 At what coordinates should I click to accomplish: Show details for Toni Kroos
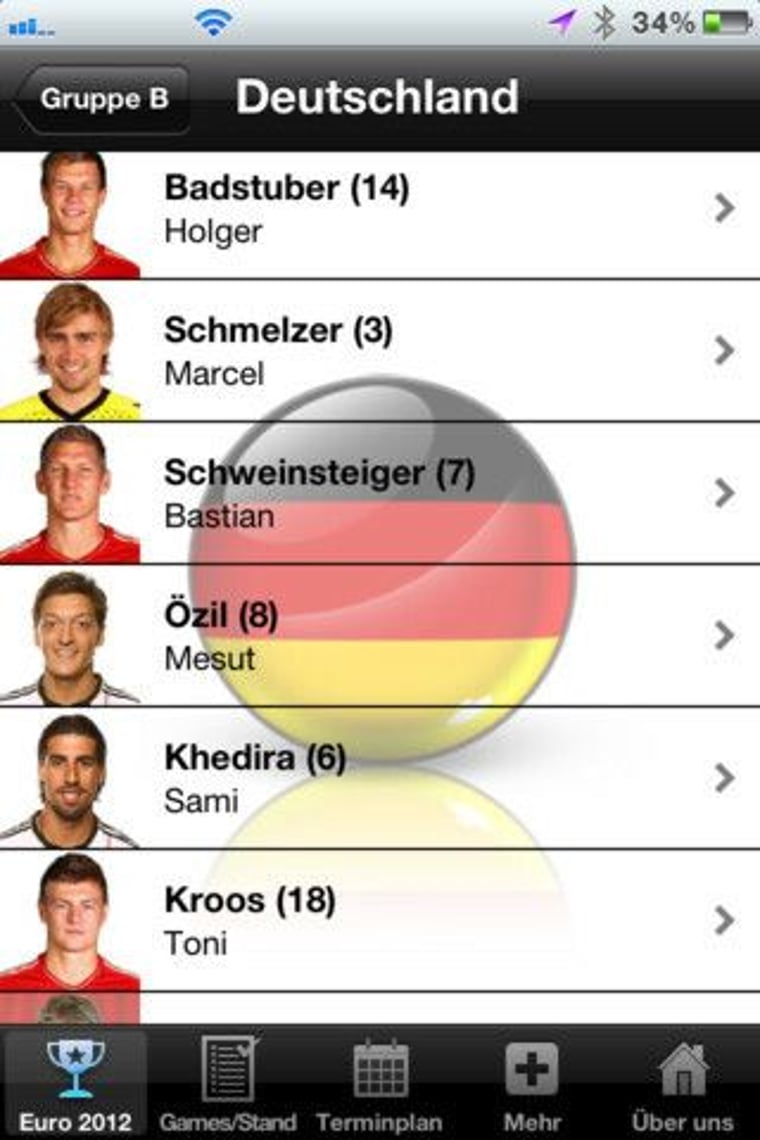(x=380, y=920)
